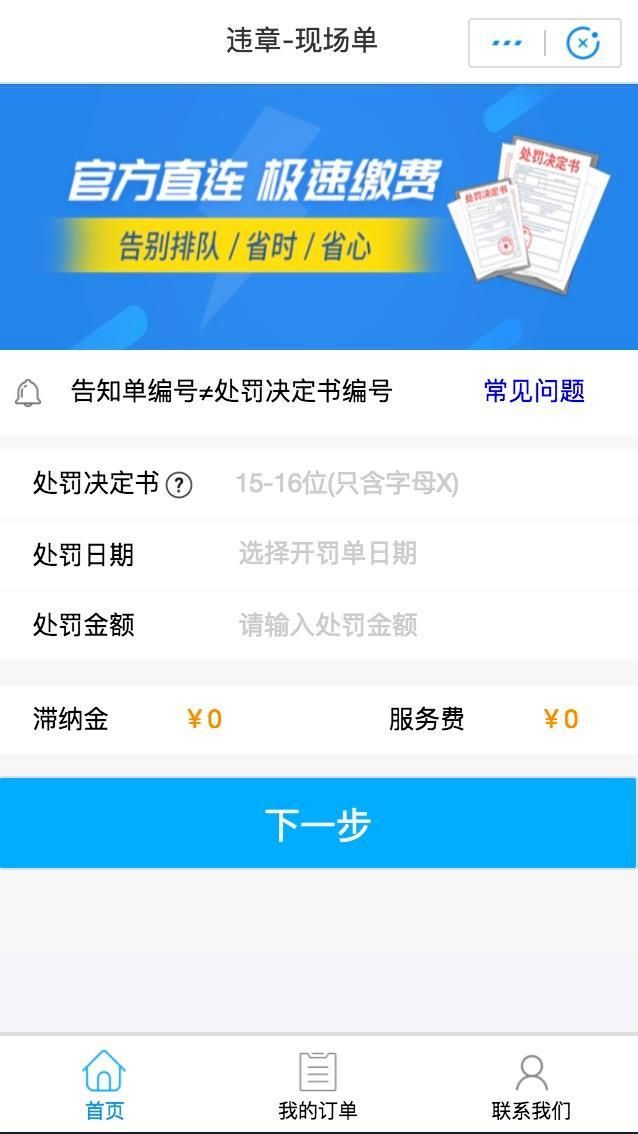Switch to the 首页 tab
The height and width of the screenshot is (1134, 638).
click(x=104, y=1084)
